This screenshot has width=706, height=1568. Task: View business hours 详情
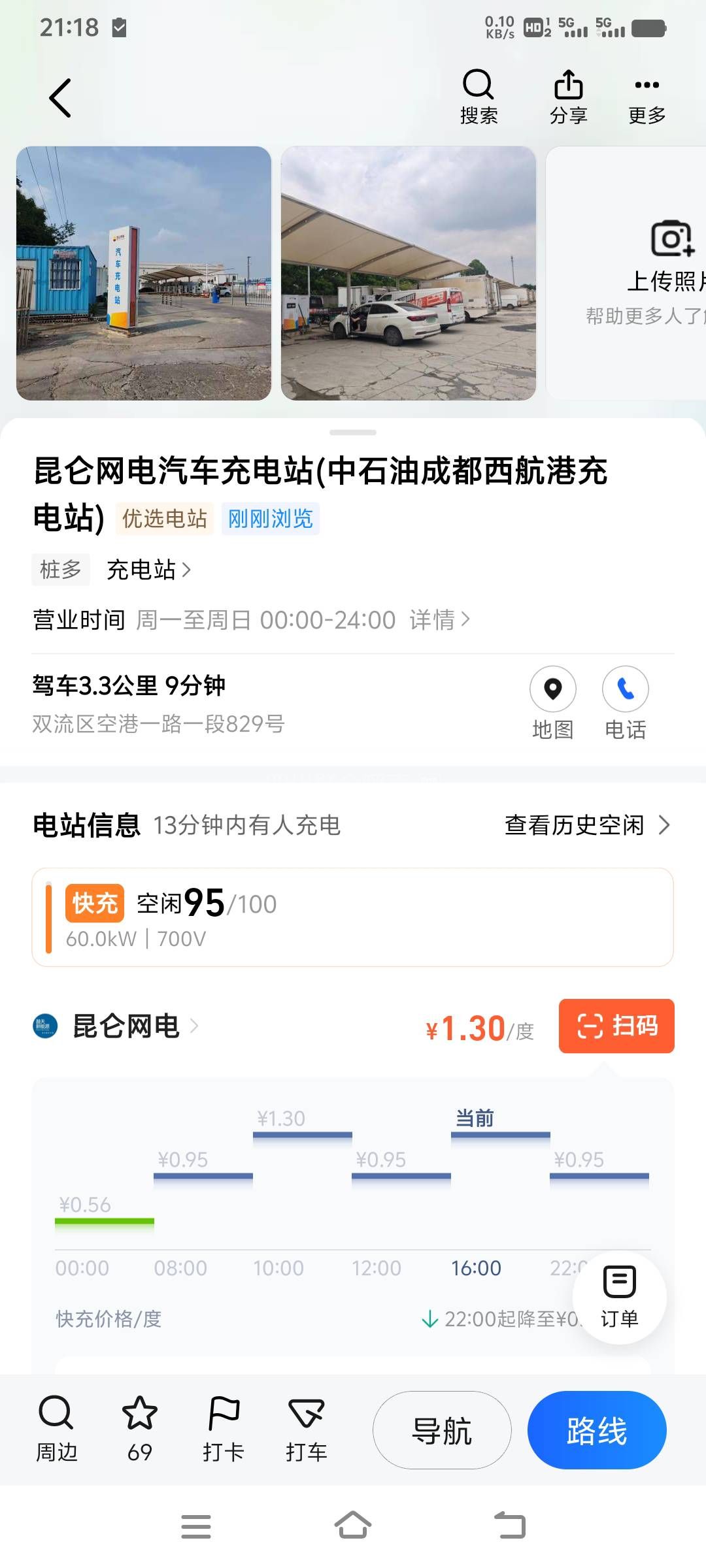pos(439,619)
